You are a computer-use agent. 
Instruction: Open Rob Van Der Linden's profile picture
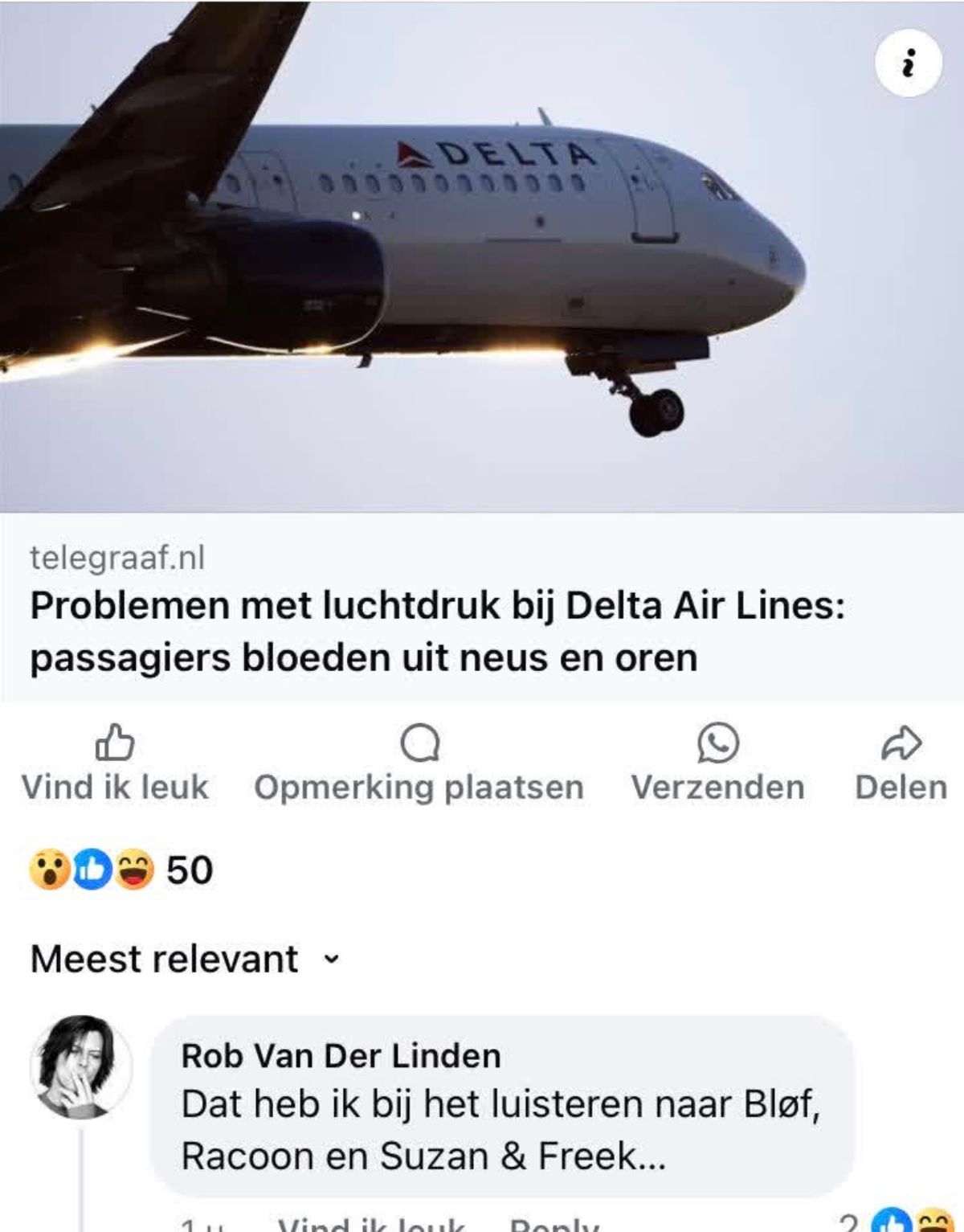click(x=80, y=1067)
